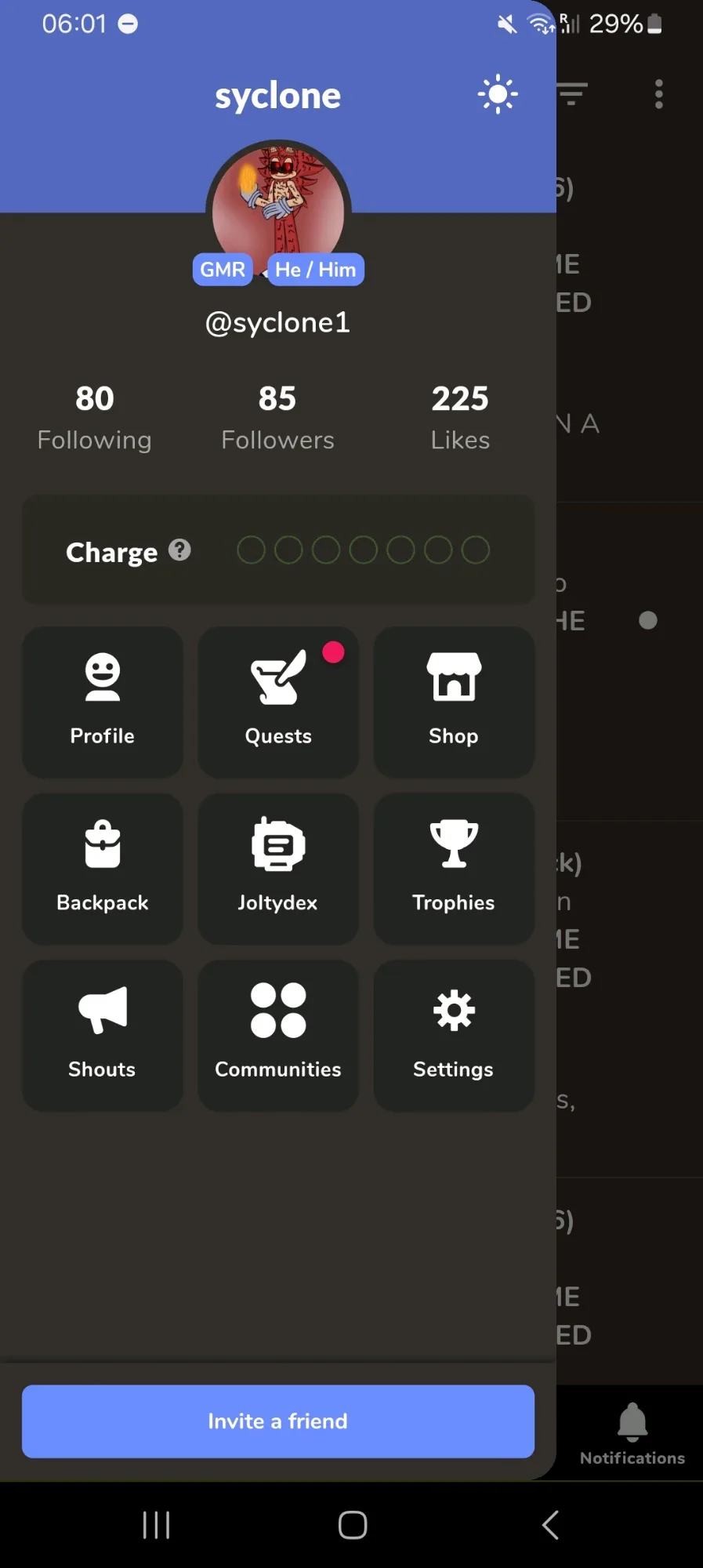This screenshot has width=703, height=1568.
Task: Open Joltydex
Action: point(278,869)
